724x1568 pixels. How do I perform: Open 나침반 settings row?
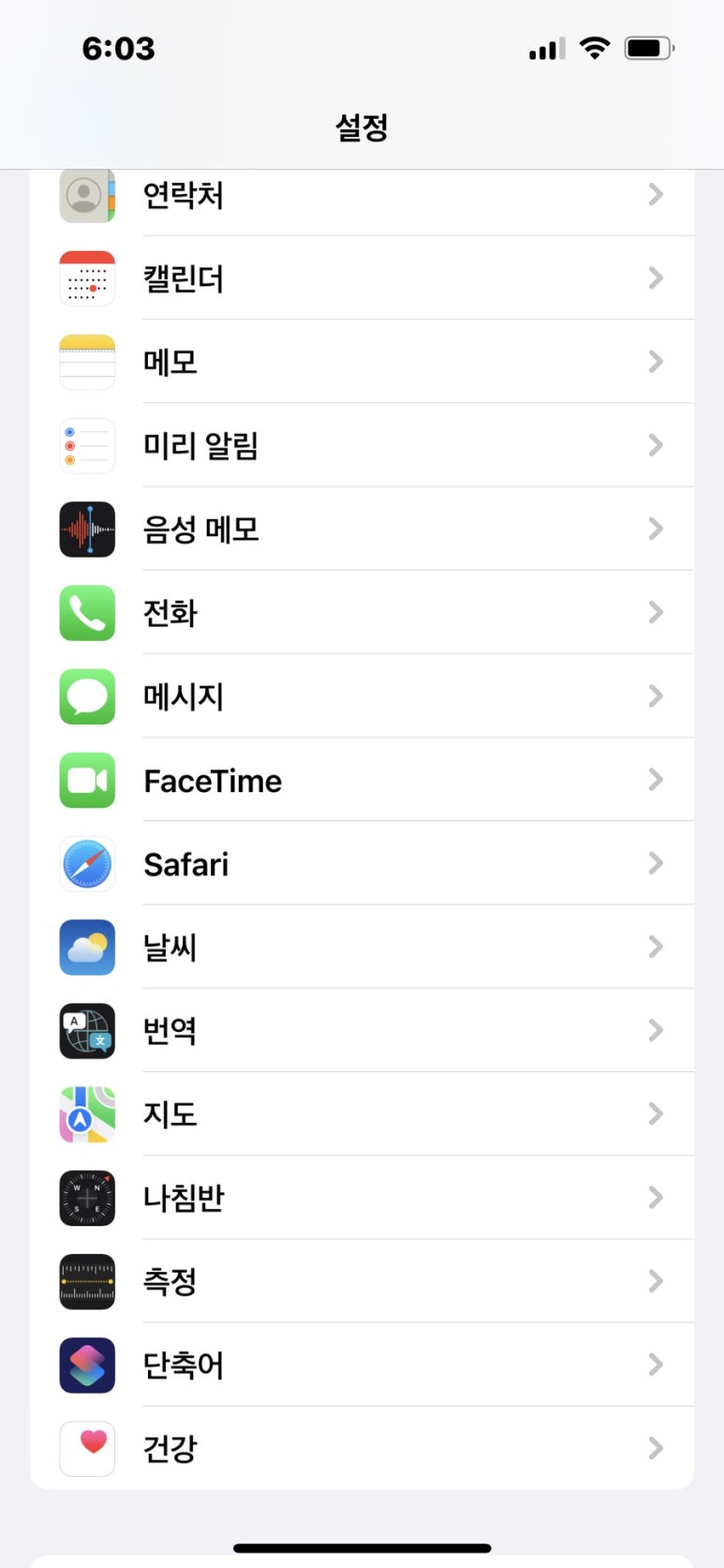click(362, 1197)
